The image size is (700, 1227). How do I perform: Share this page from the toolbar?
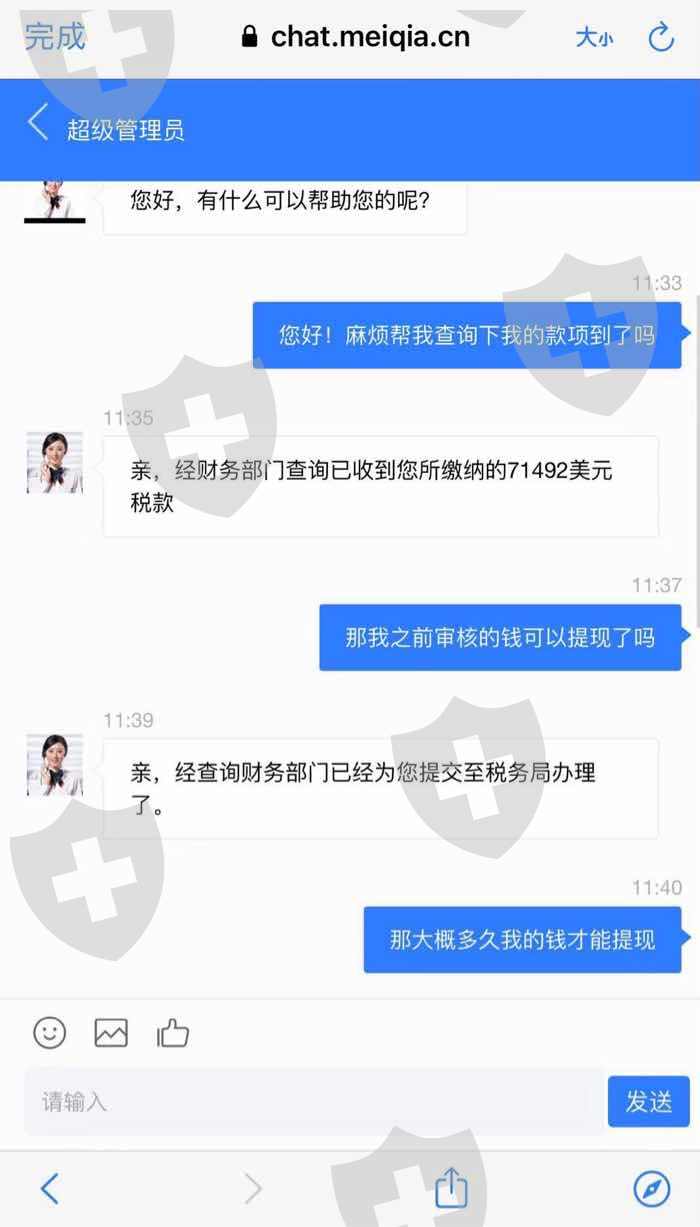(452, 1187)
